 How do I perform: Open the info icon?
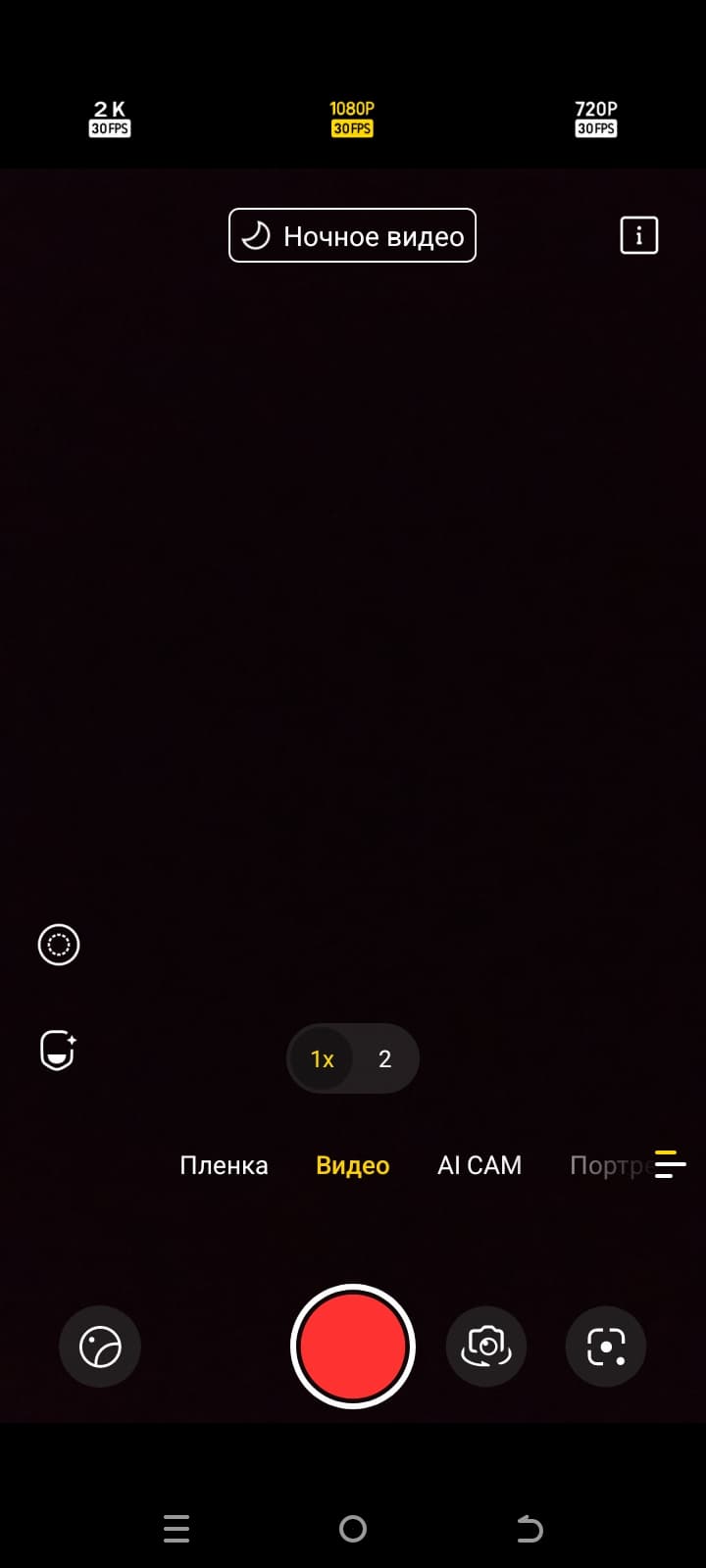[x=639, y=236]
